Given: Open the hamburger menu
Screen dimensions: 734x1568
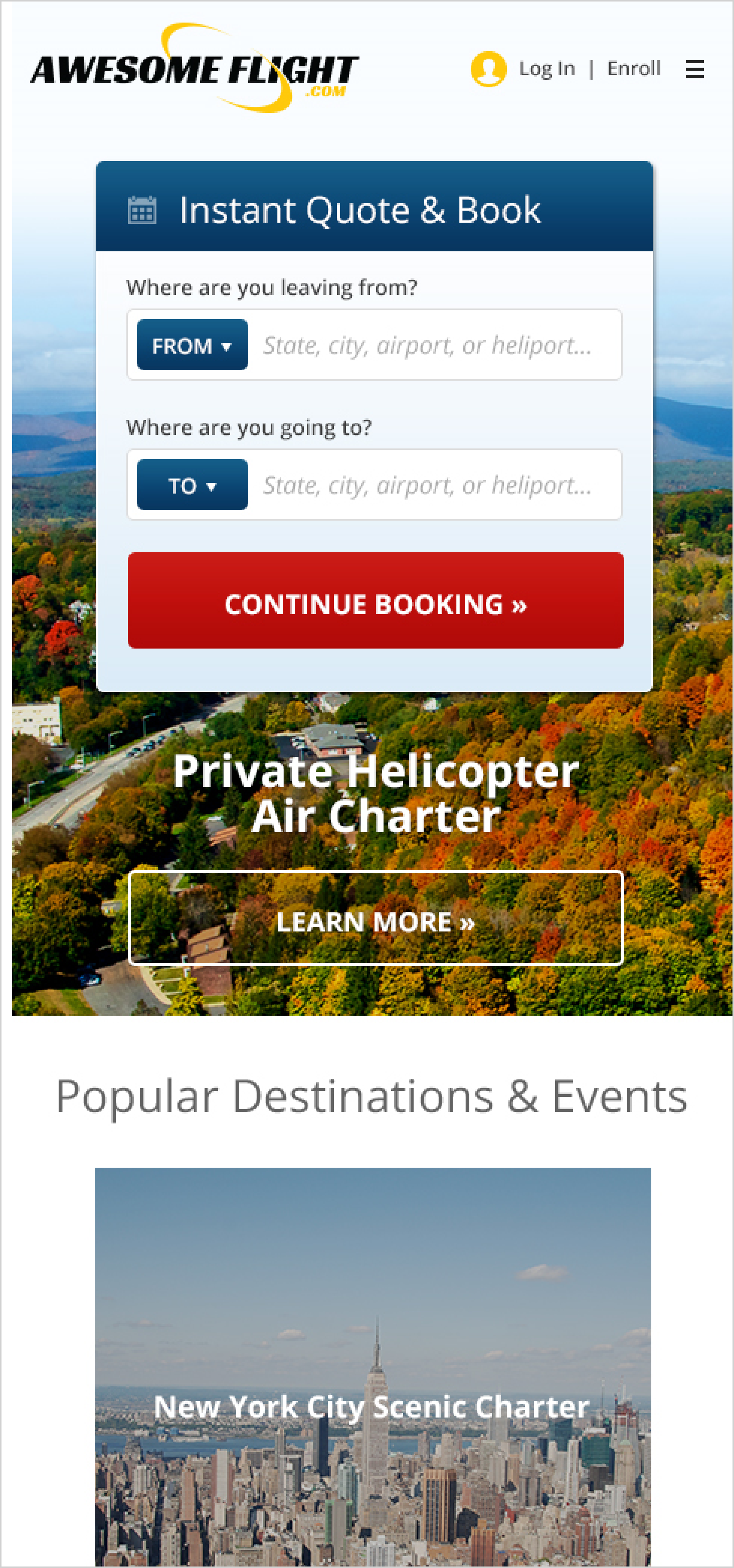Looking at the screenshot, I should pyautogui.click(x=694, y=69).
